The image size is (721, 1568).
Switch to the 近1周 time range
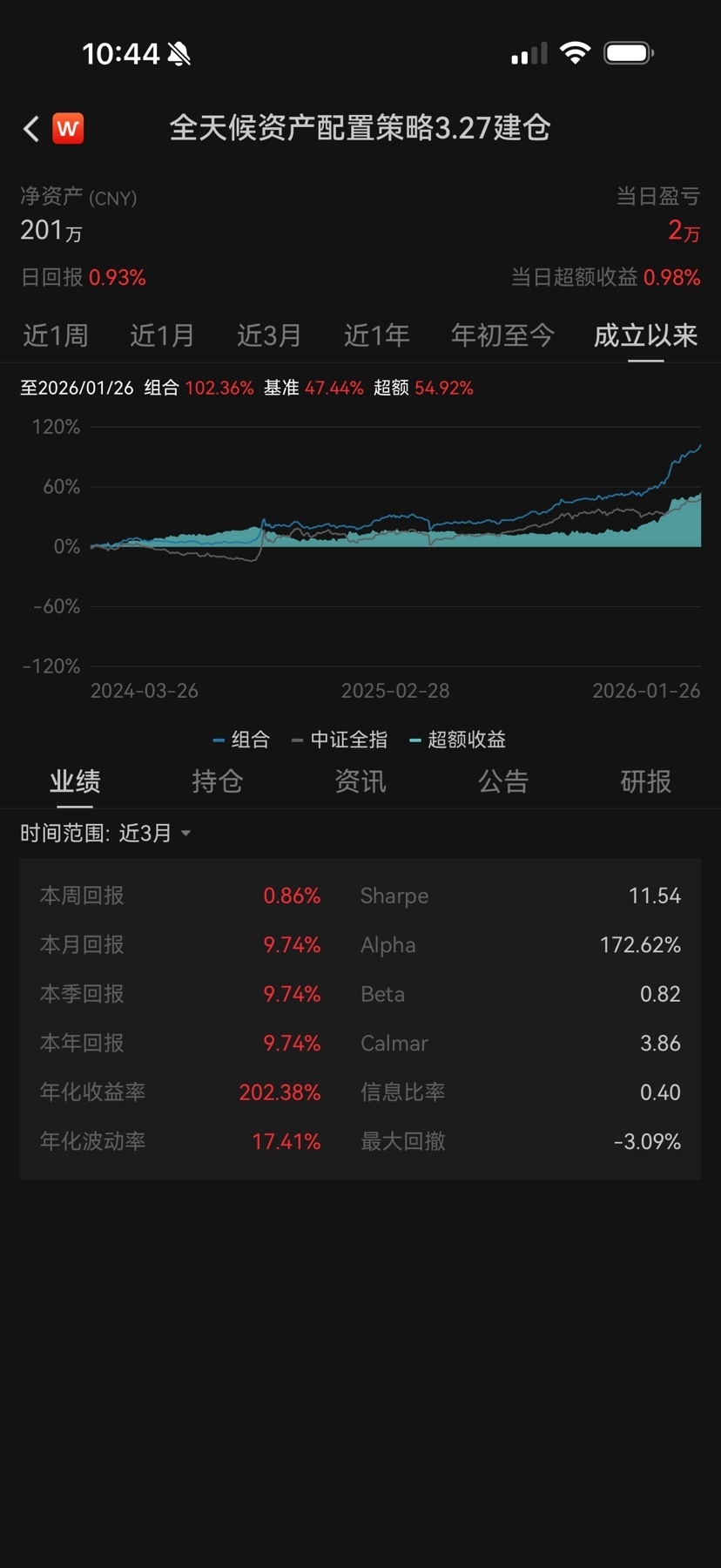[x=56, y=335]
